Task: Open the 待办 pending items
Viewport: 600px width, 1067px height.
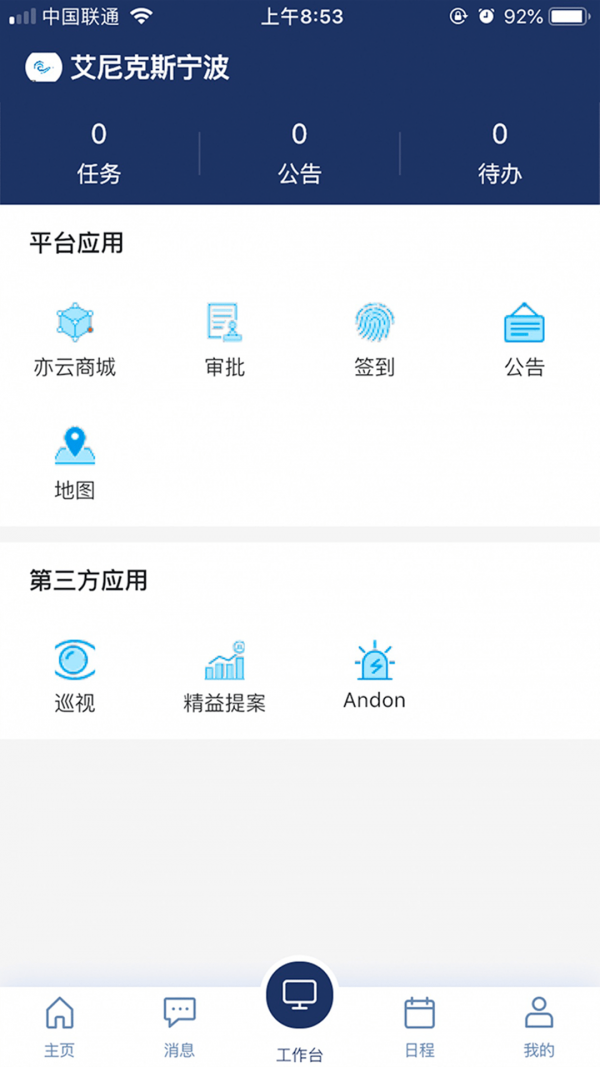Action: 500,153
